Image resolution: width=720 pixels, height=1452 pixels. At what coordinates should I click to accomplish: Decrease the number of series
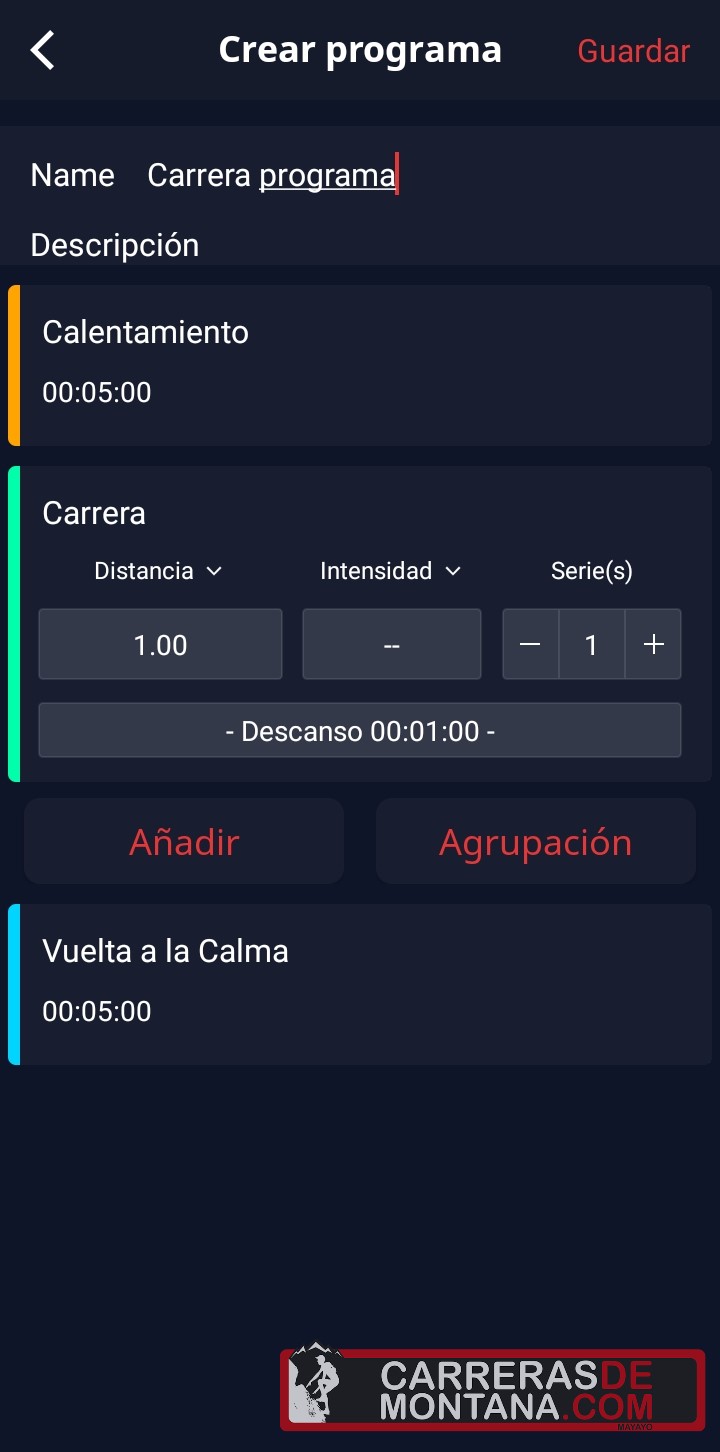pyautogui.click(x=530, y=645)
